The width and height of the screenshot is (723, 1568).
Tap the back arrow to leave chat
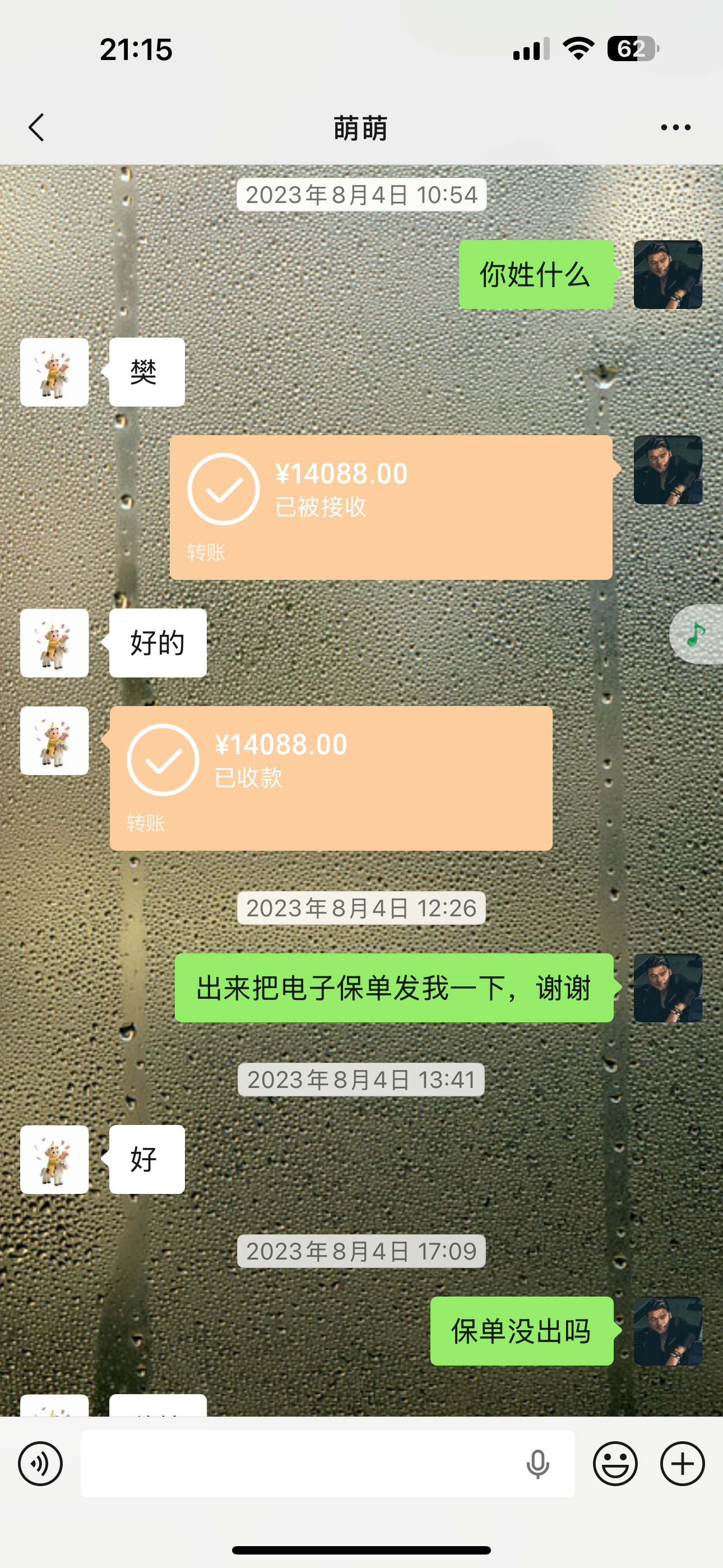[36, 127]
